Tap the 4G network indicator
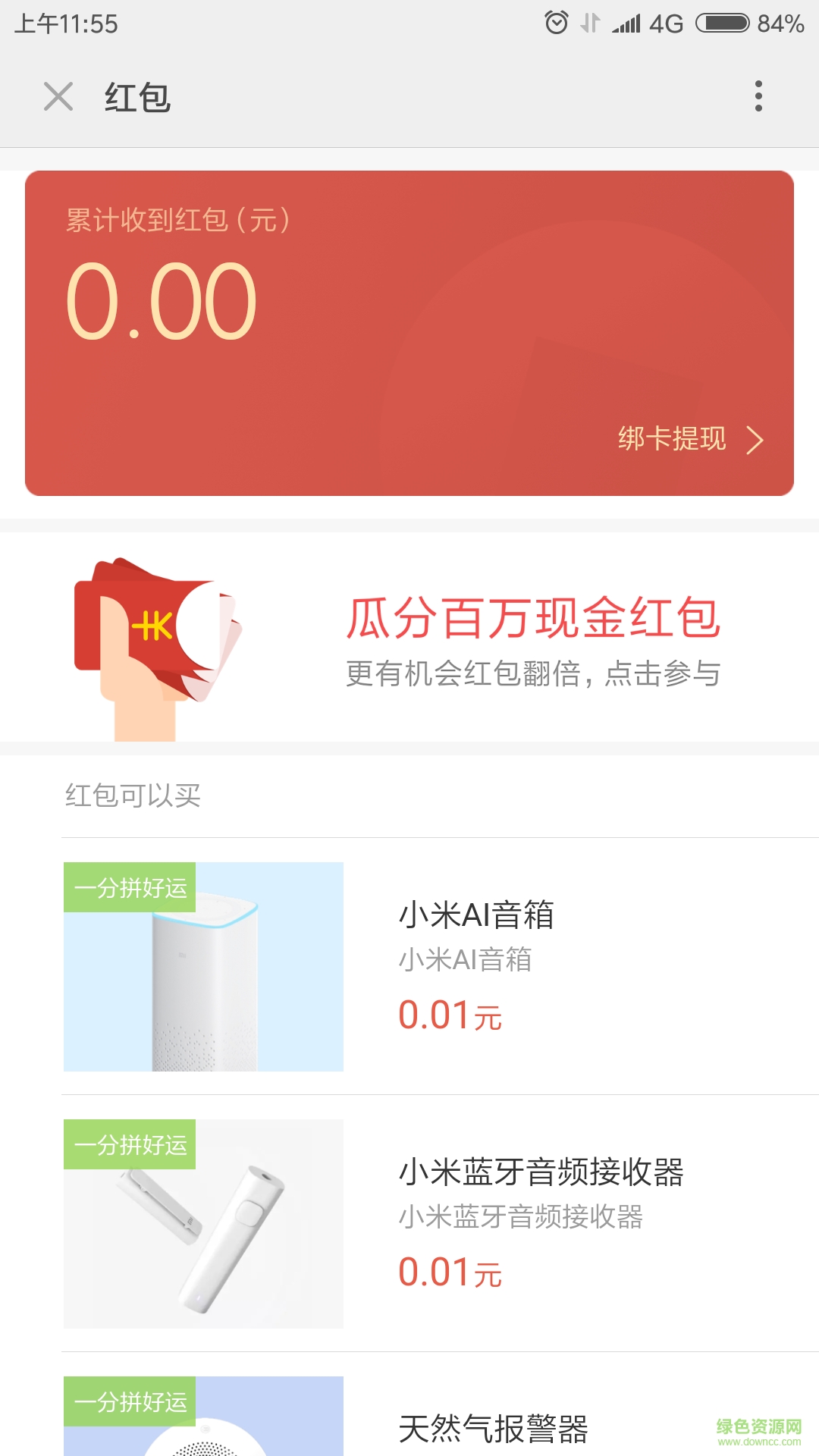819x1456 pixels. pyautogui.click(x=664, y=23)
